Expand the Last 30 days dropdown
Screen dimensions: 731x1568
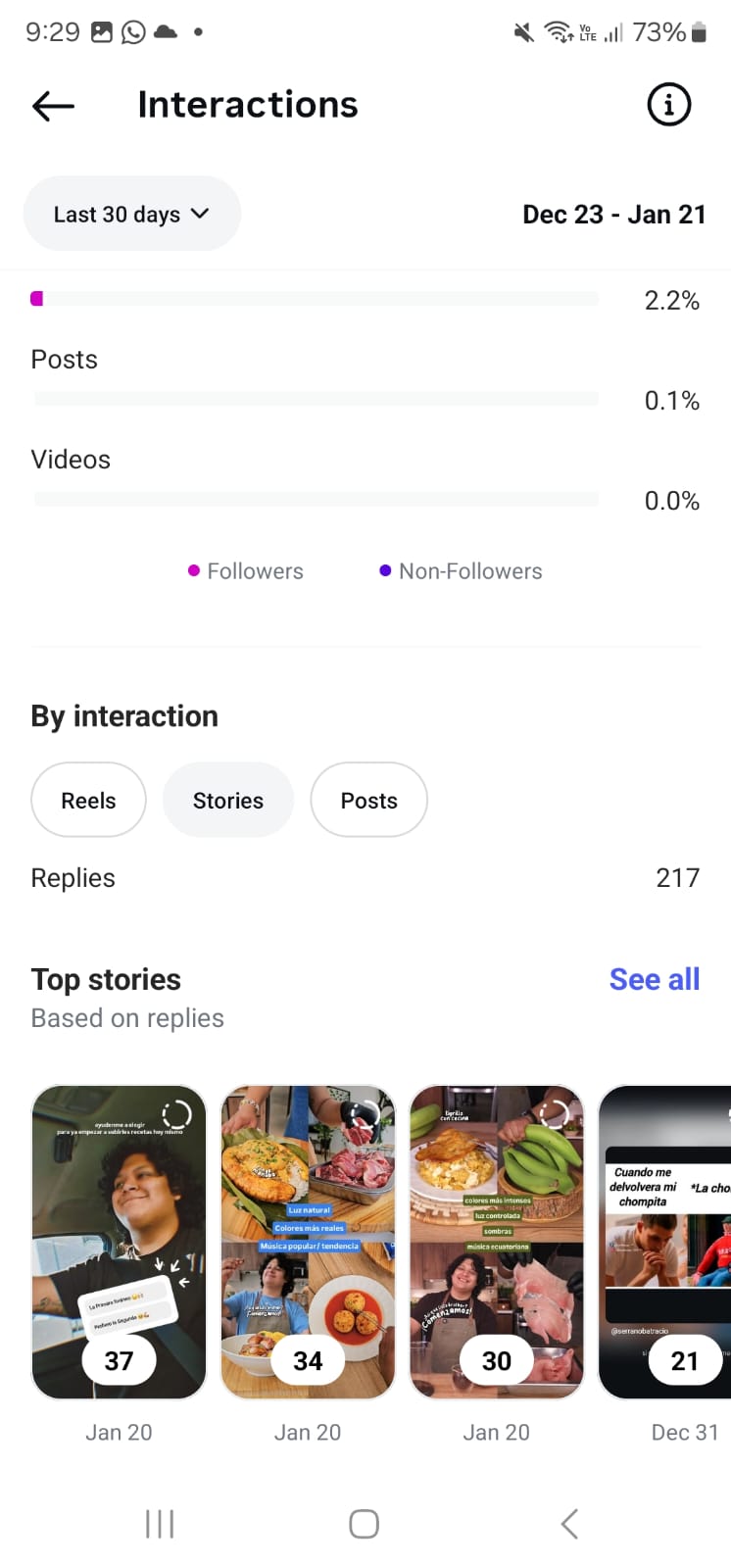pos(131,214)
